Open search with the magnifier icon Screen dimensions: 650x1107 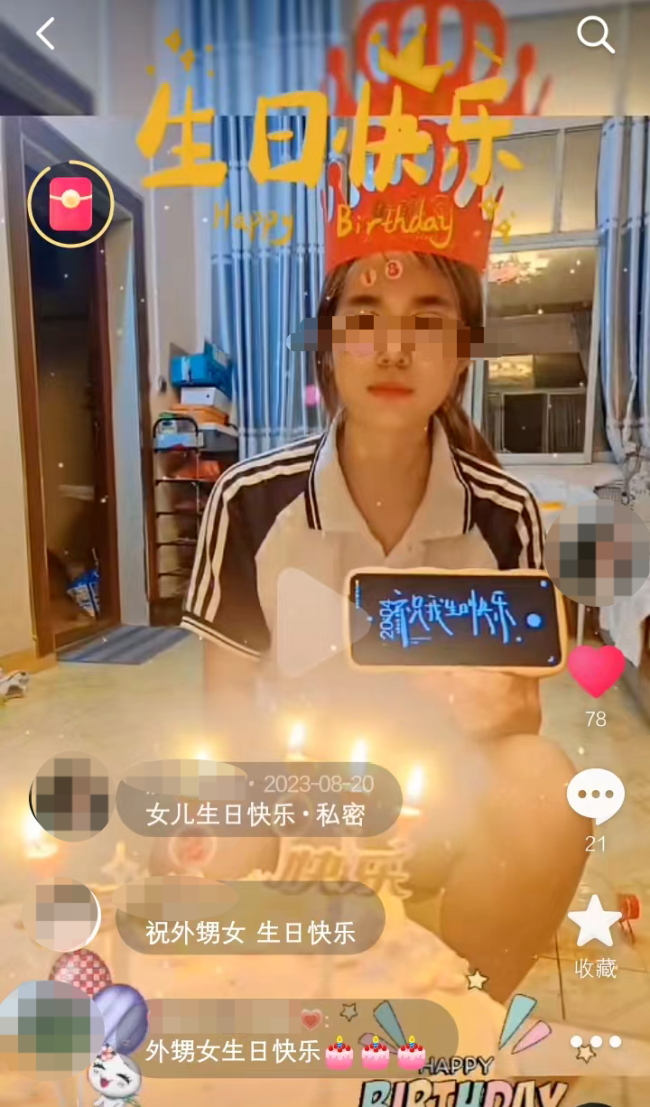click(595, 36)
